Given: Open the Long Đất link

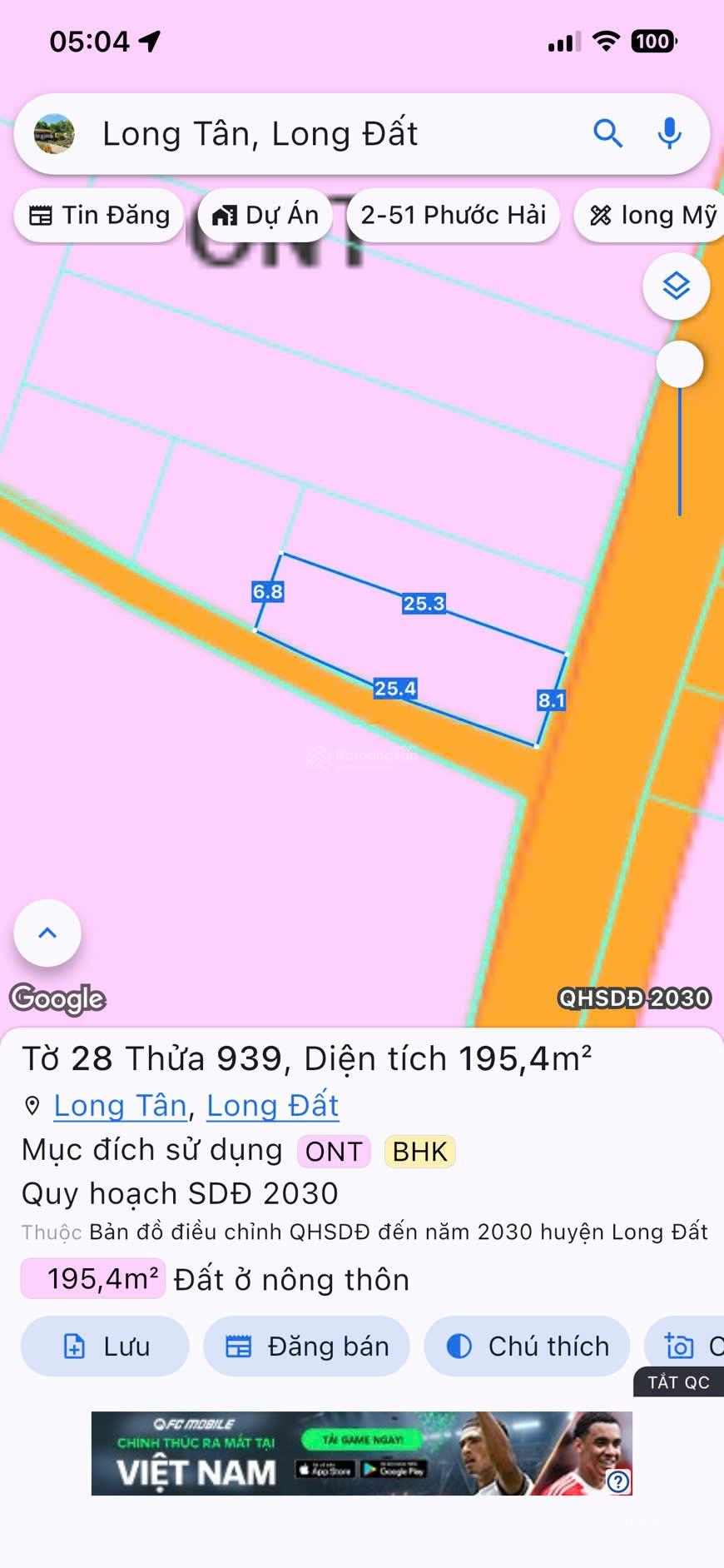Looking at the screenshot, I should click(x=272, y=1105).
